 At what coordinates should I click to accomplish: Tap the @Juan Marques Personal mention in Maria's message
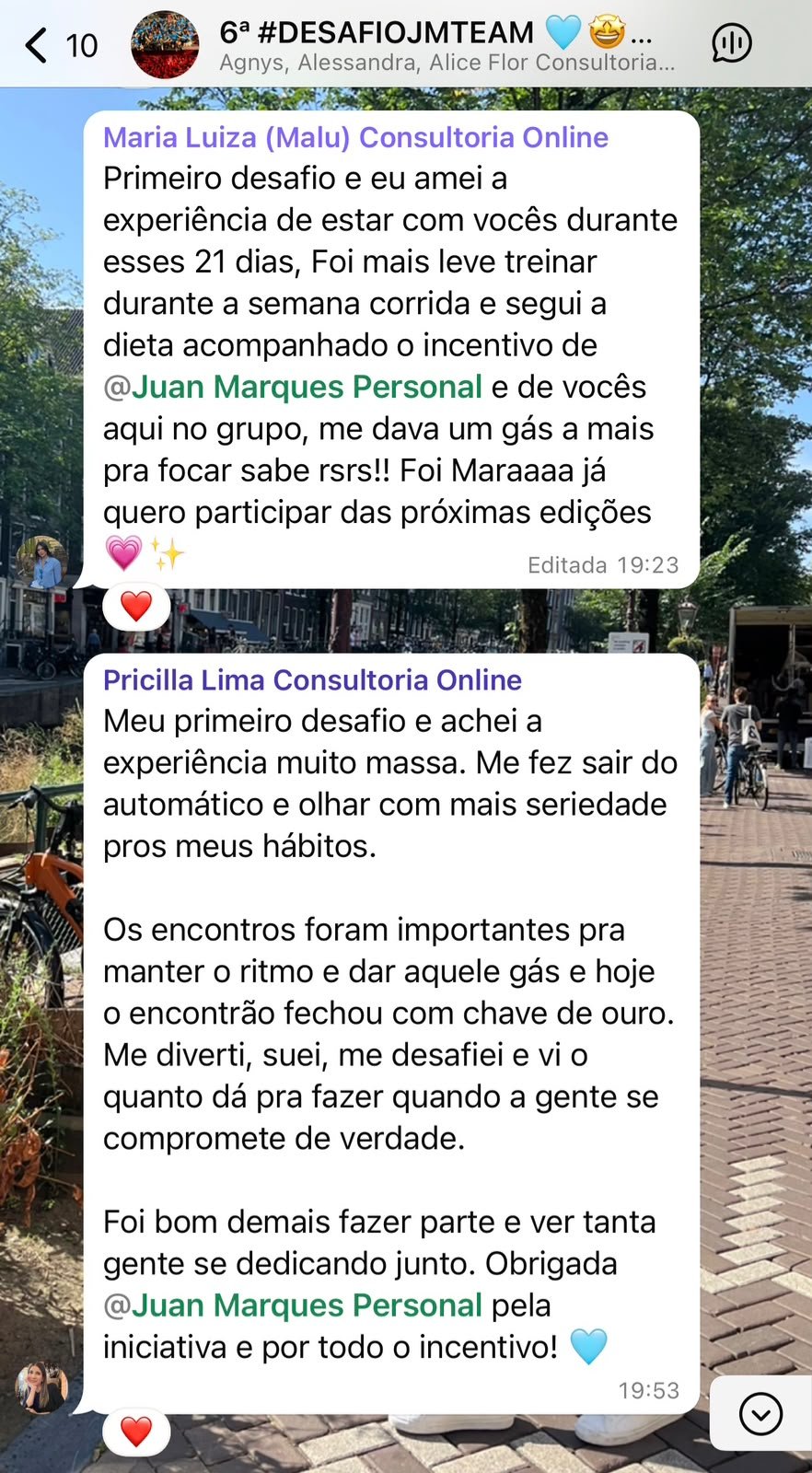click(x=293, y=387)
